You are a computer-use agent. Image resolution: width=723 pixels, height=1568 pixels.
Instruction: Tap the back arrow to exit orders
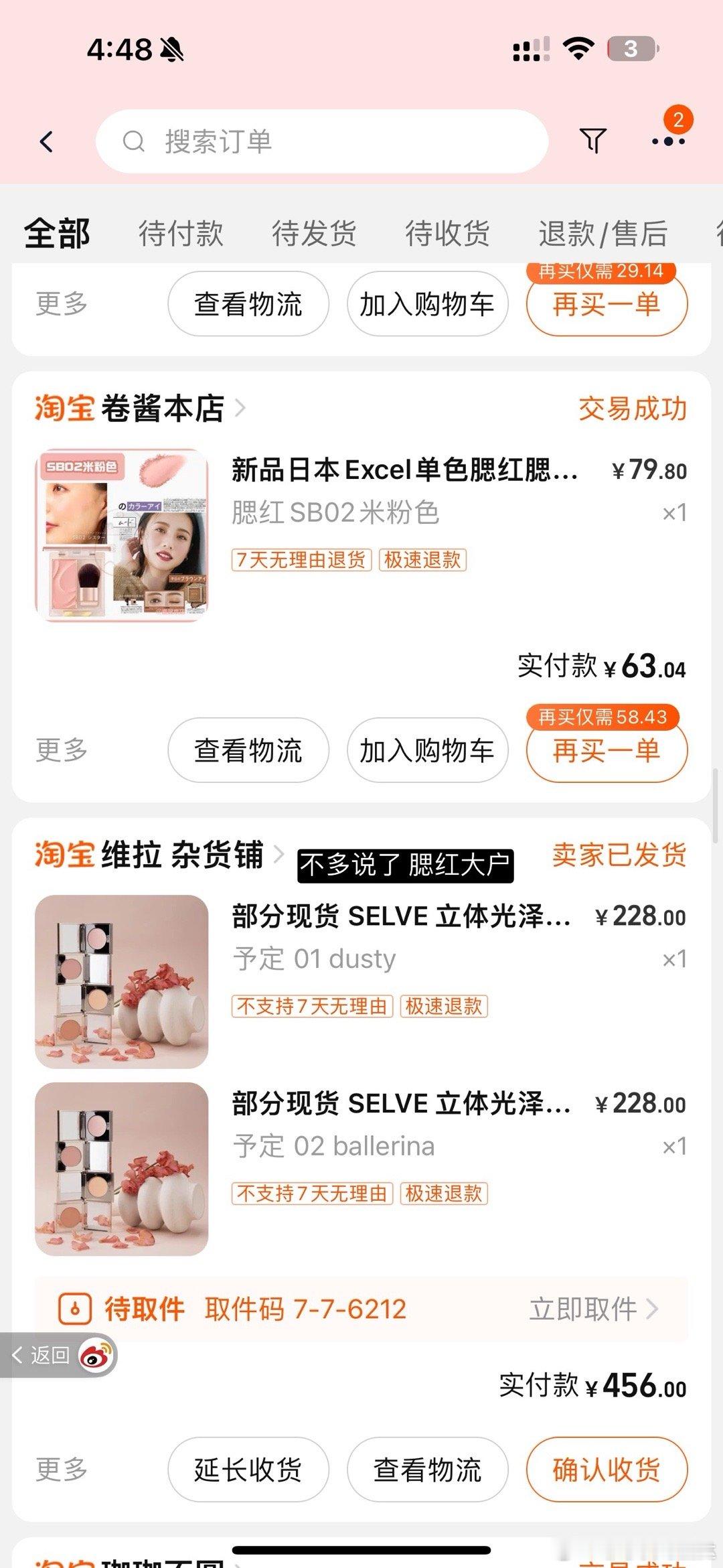47,141
